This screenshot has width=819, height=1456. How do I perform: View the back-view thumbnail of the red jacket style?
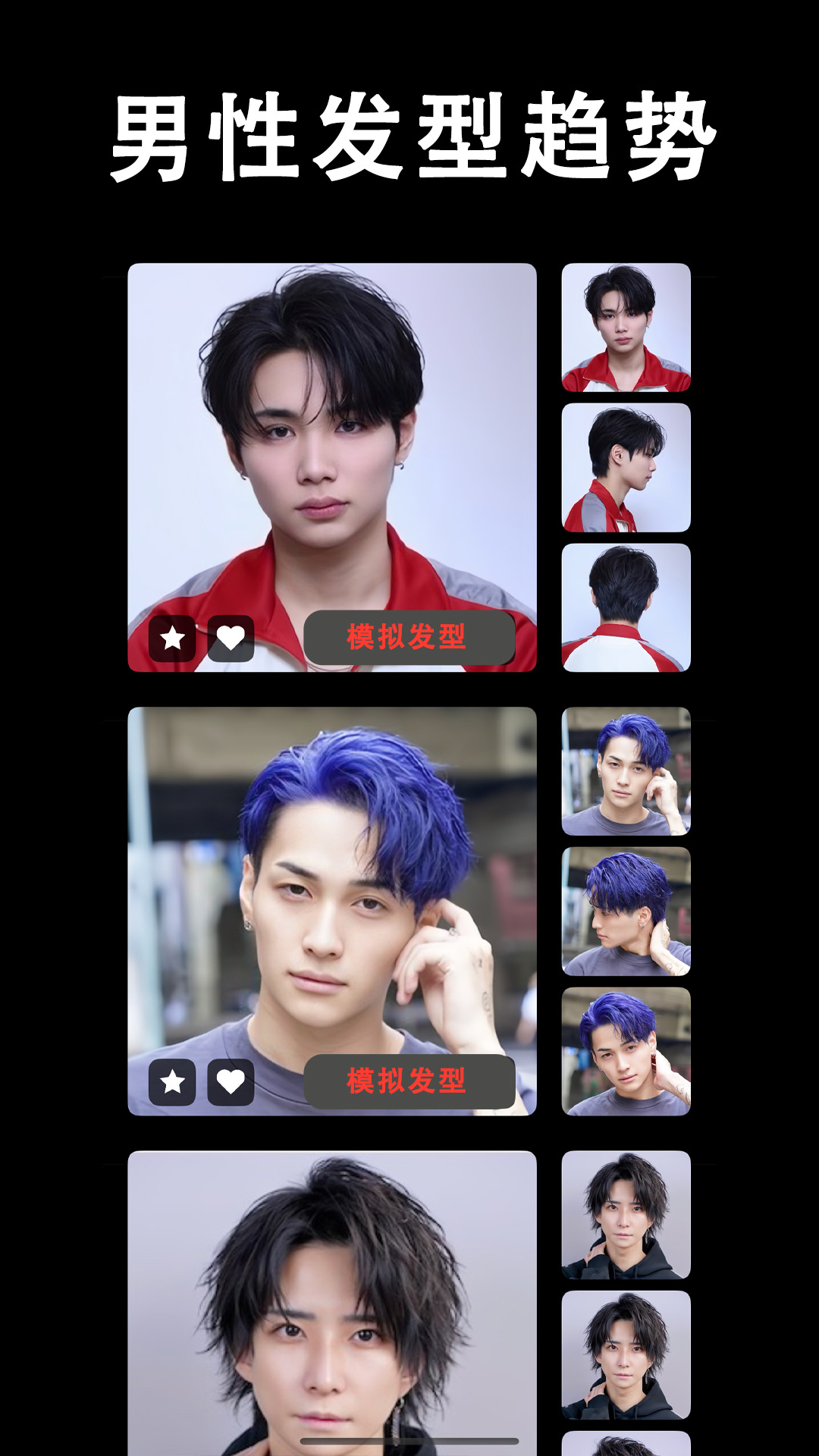coord(626,607)
